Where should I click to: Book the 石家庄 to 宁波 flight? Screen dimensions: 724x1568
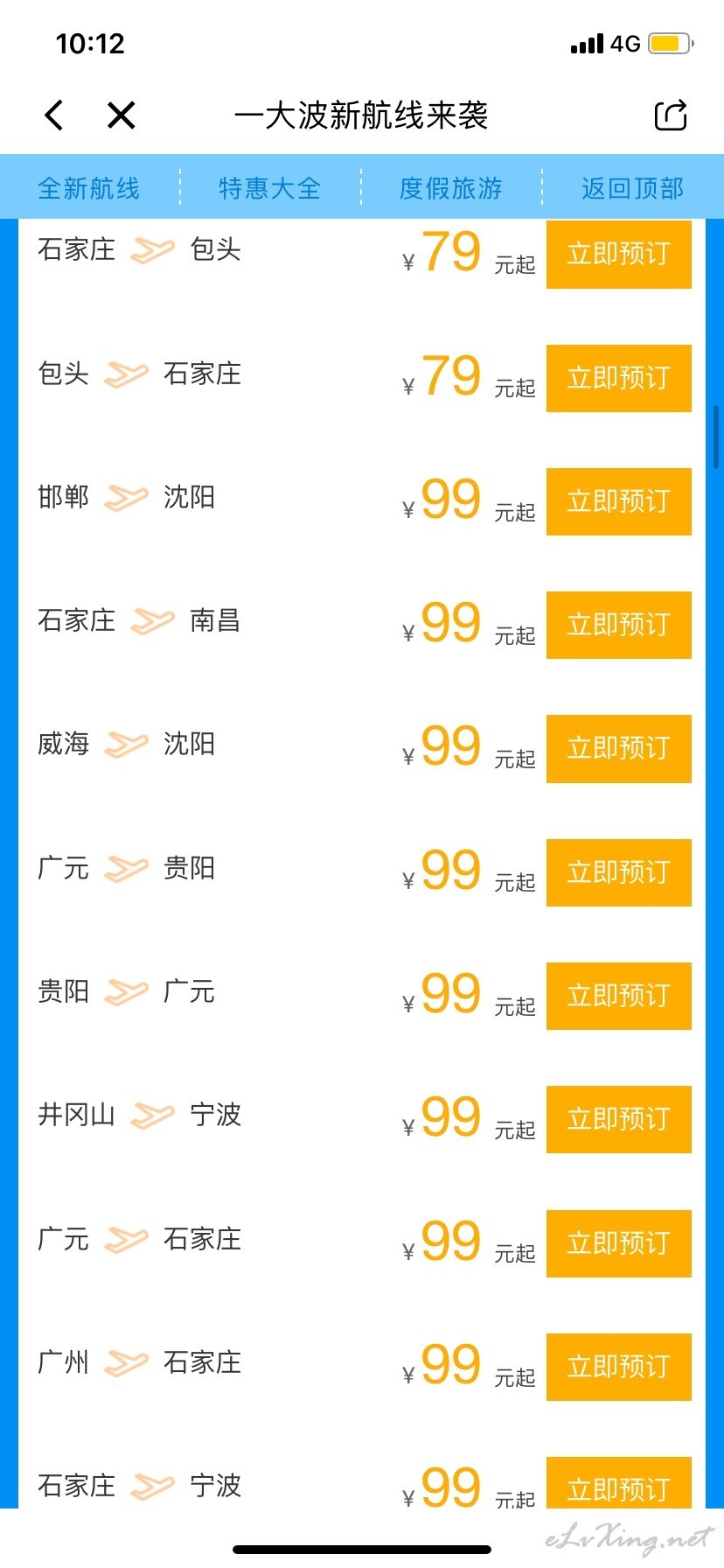click(619, 1482)
